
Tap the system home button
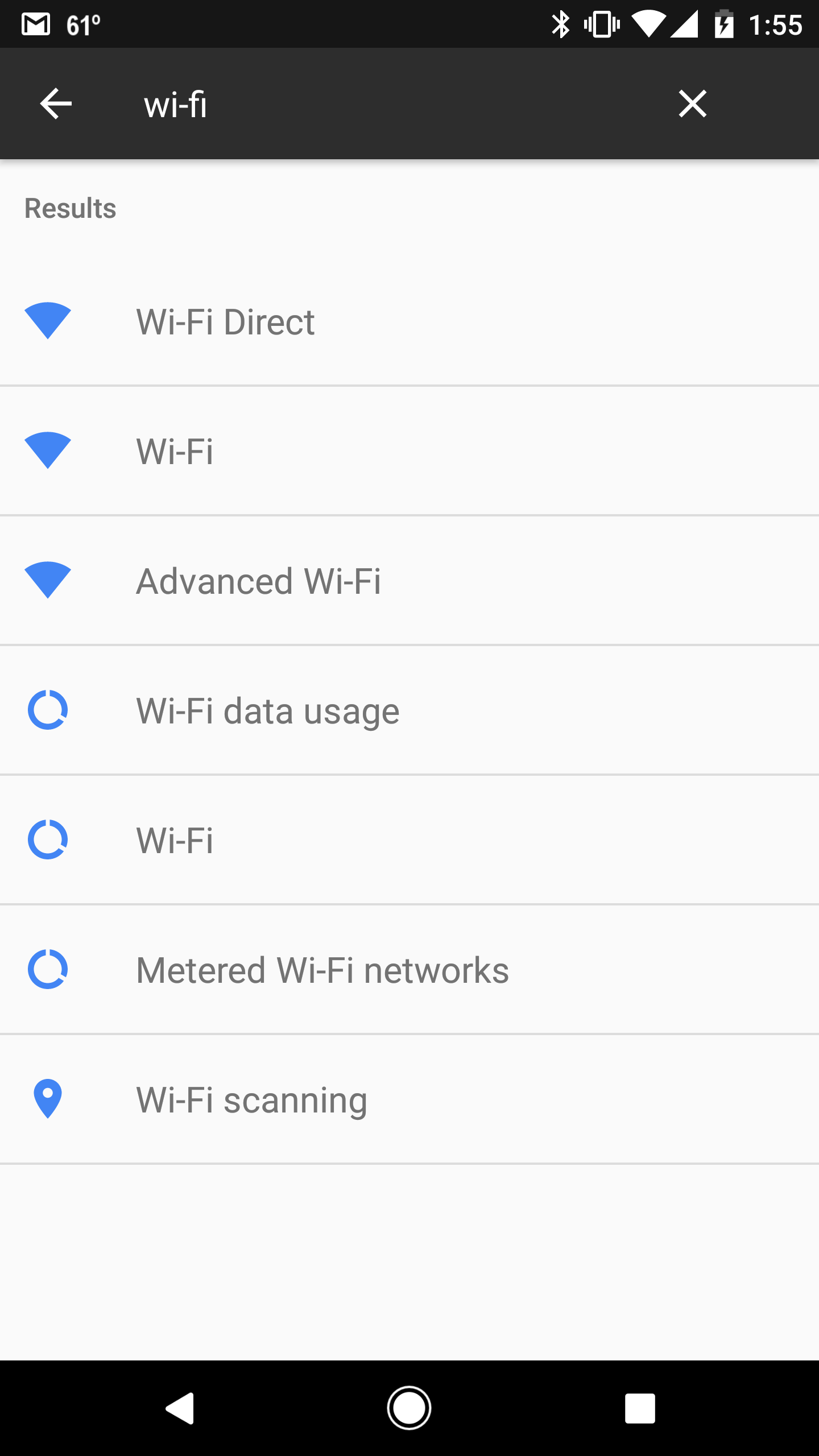point(409,1408)
